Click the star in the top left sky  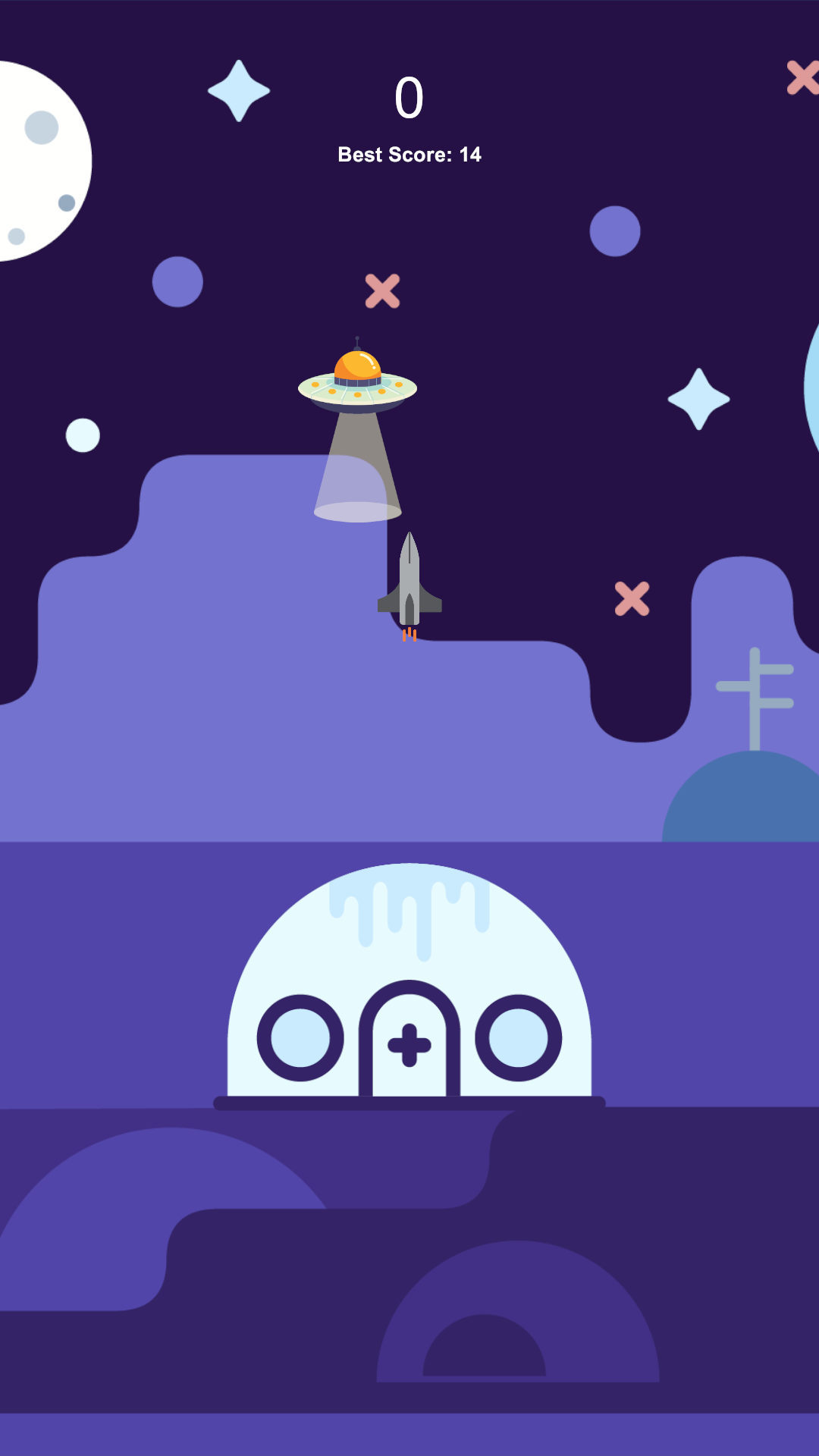(237, 91)
